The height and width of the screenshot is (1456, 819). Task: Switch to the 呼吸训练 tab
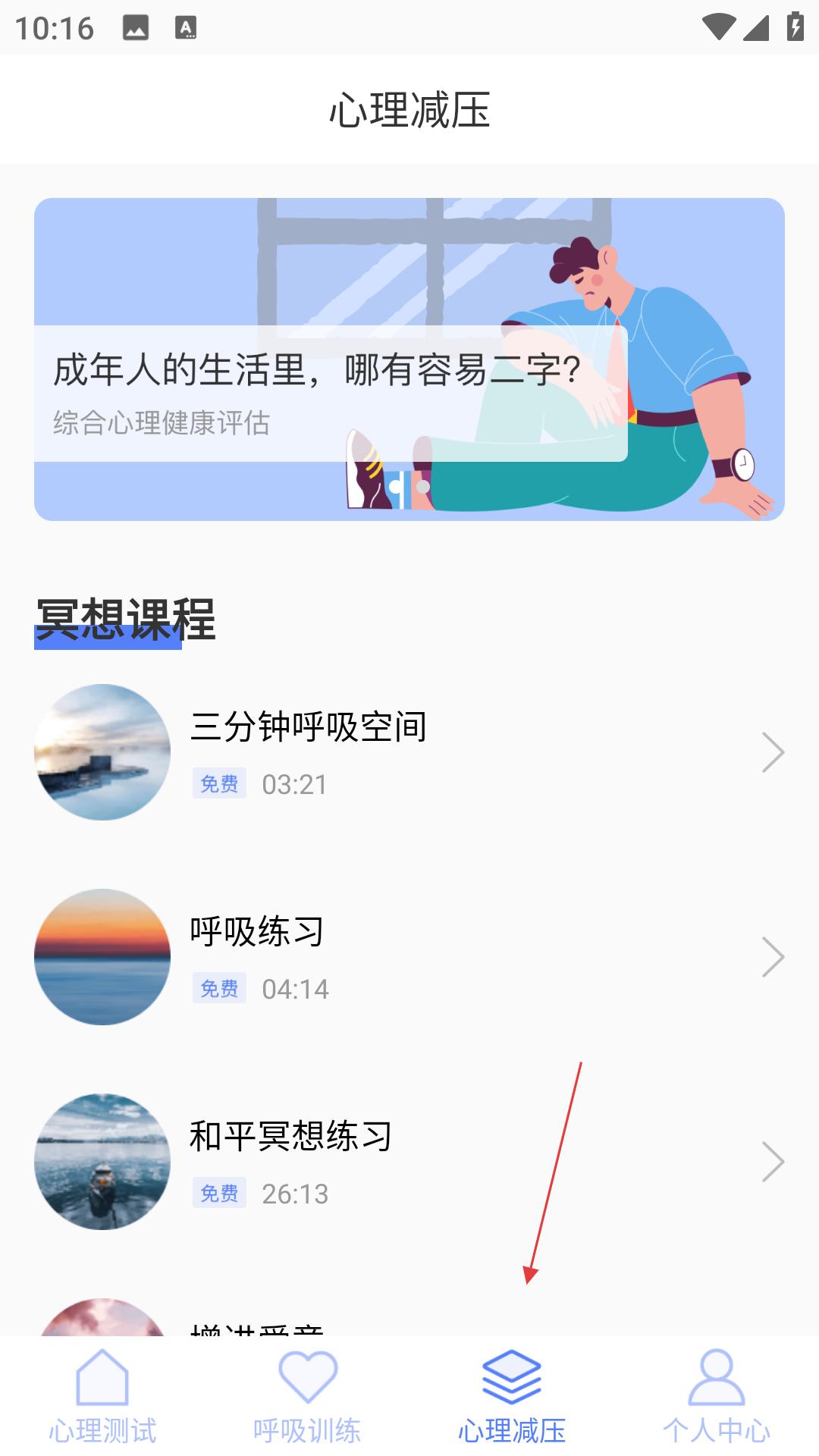pyautogui.click(x=307, y=1397)
